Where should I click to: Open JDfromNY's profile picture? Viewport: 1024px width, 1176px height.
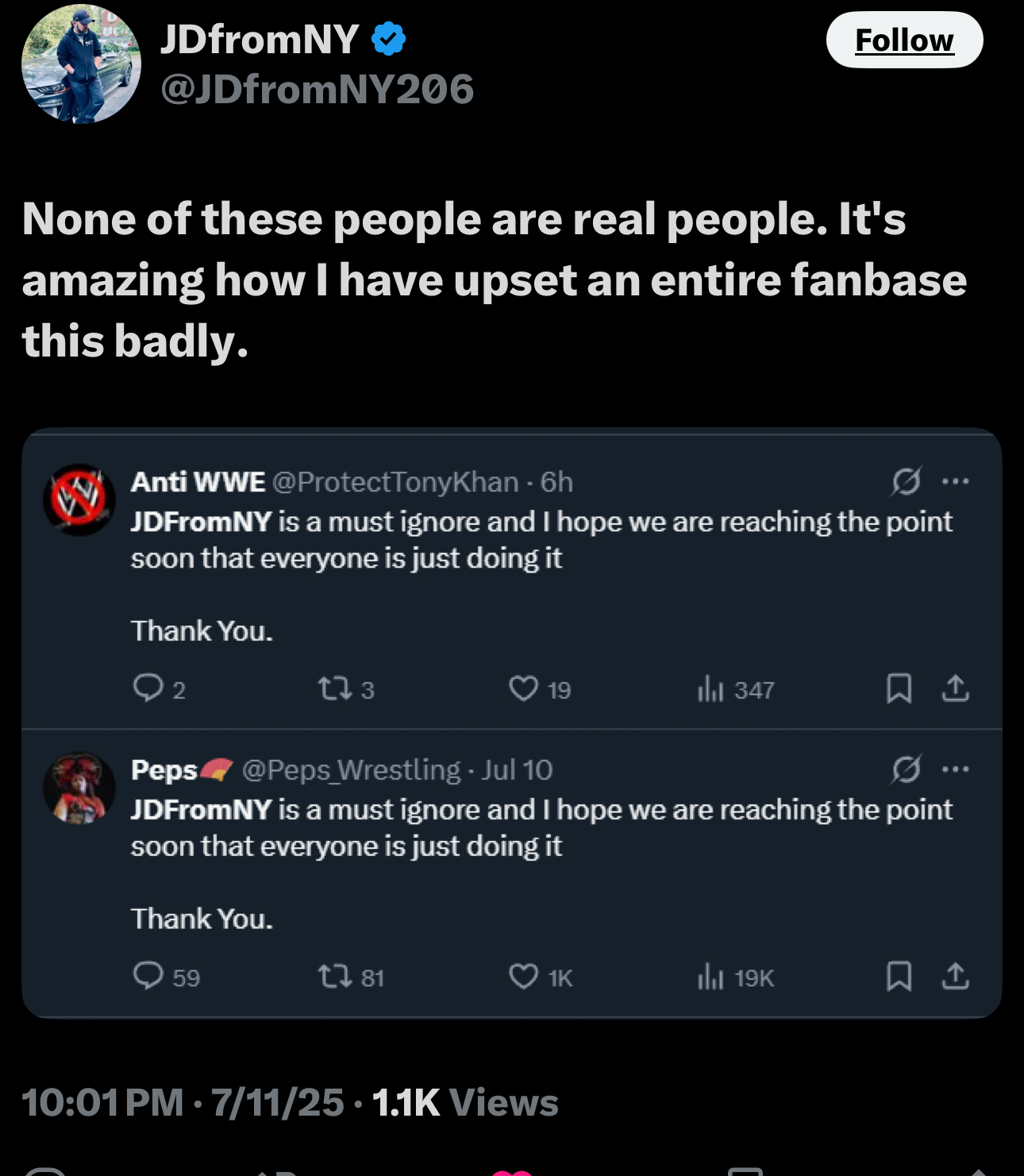[x=81, y=64]
